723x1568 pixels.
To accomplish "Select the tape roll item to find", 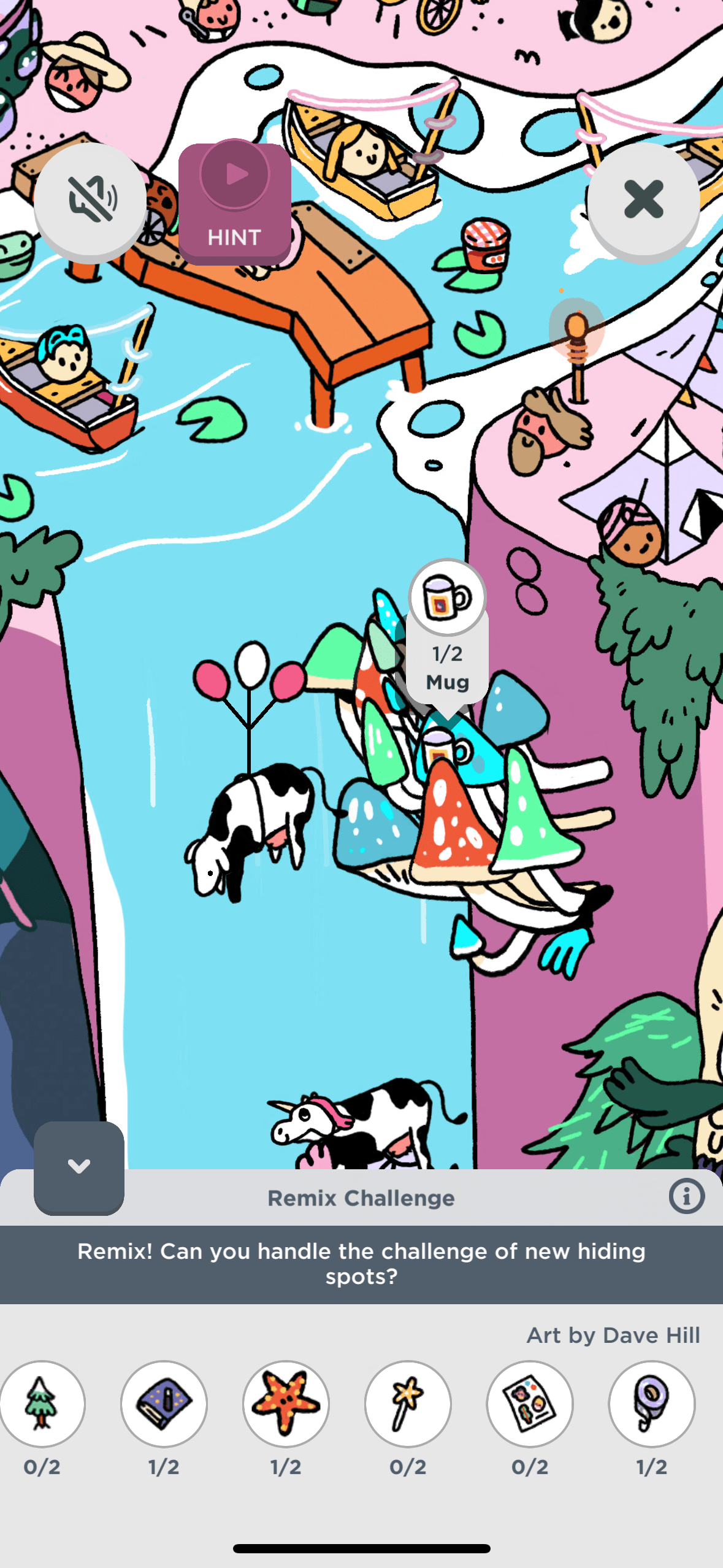I will click(x=651, y=1403).
